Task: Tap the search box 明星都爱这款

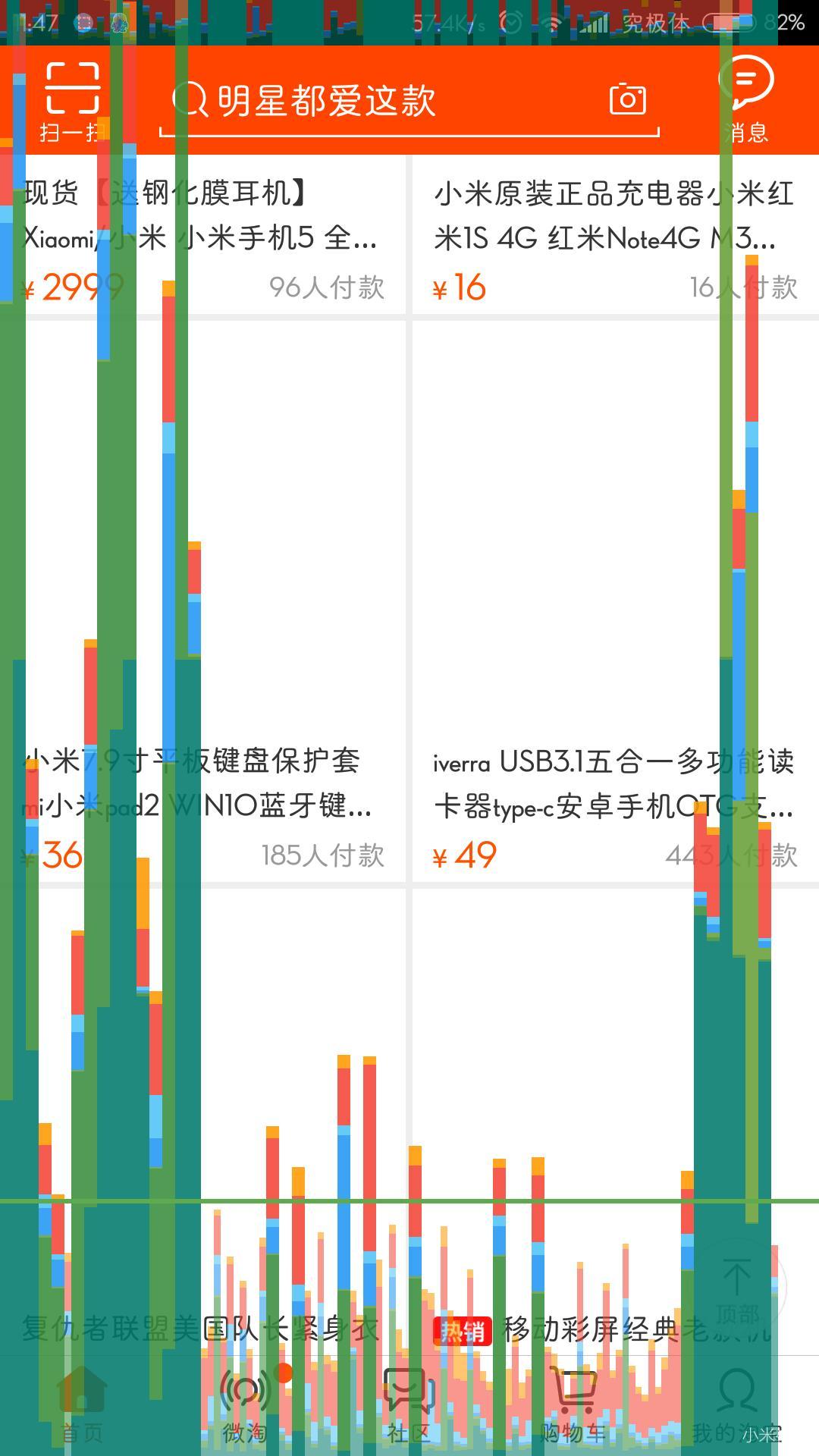Action: 409,100
